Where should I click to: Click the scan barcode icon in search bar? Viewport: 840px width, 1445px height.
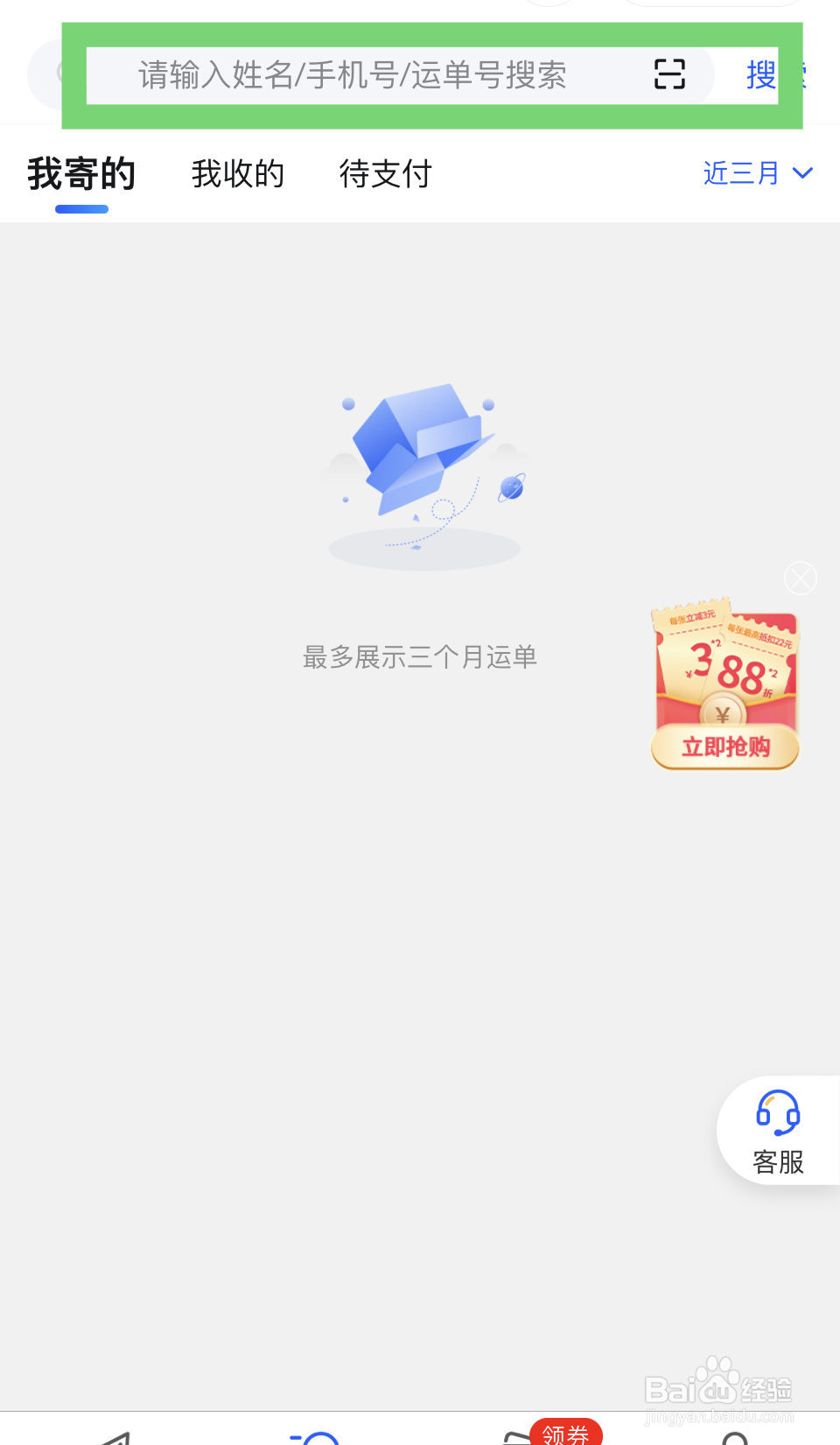(x=670, y=75)
